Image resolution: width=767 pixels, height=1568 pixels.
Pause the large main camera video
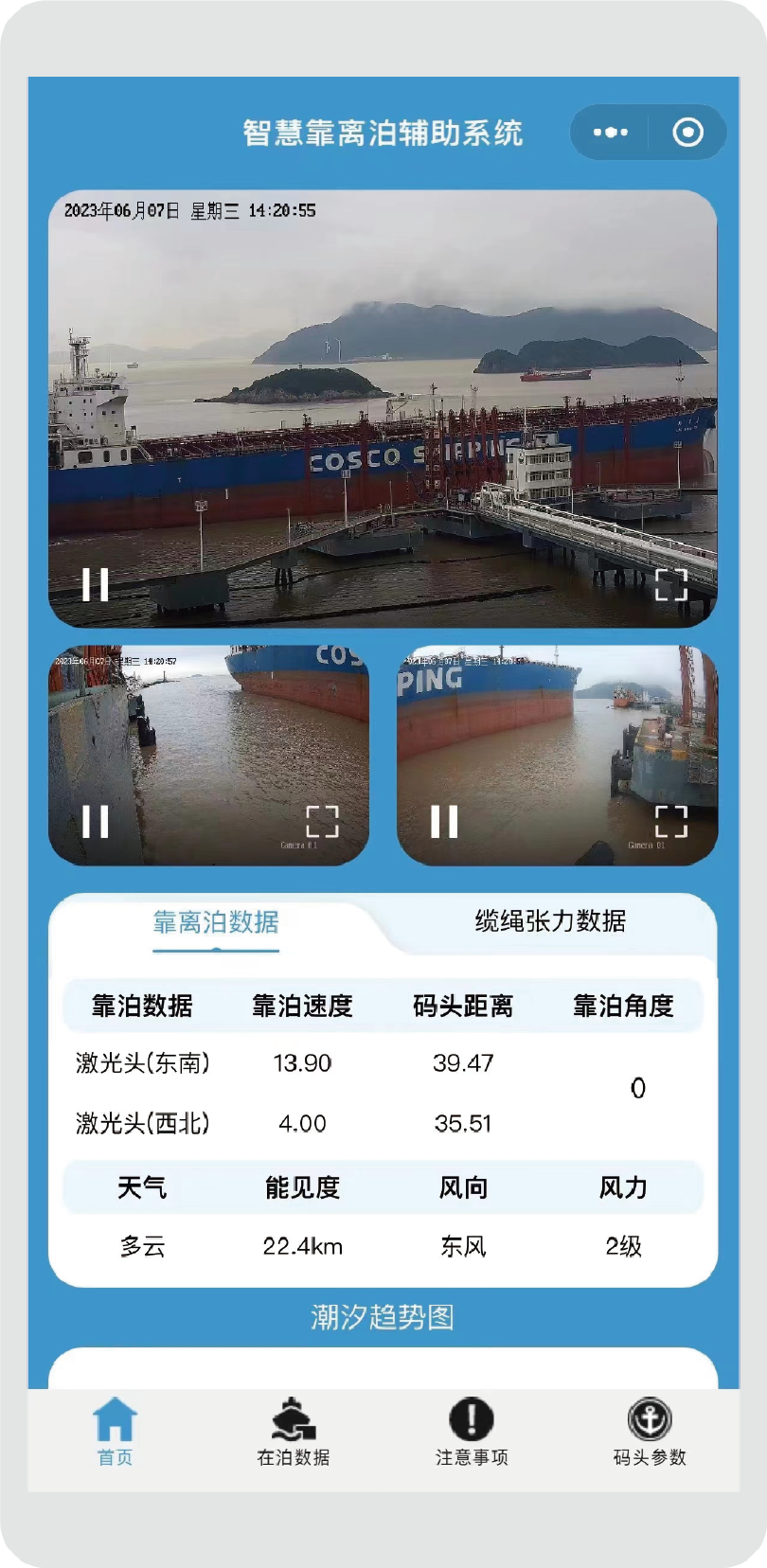(96, 584)
